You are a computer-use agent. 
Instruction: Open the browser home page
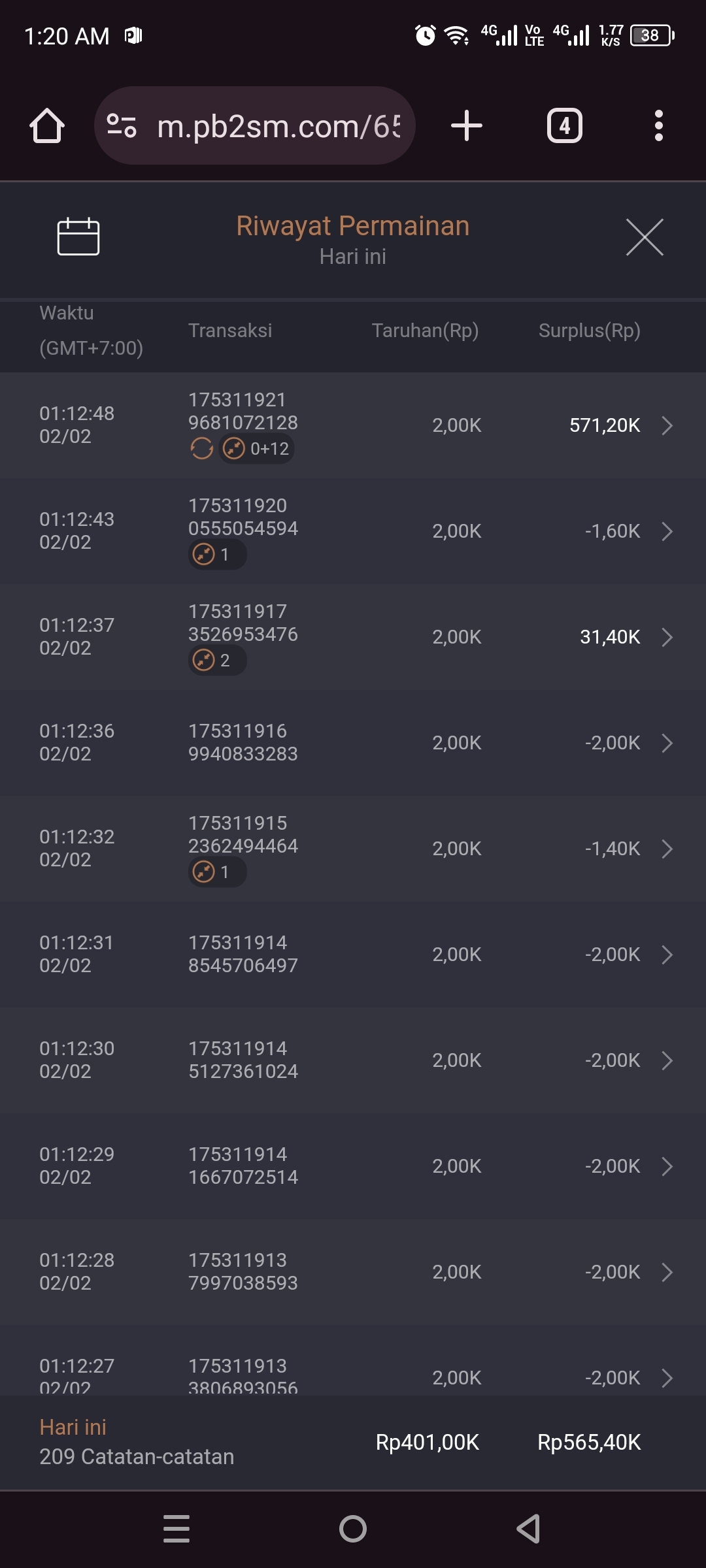[x=47, y=125]
